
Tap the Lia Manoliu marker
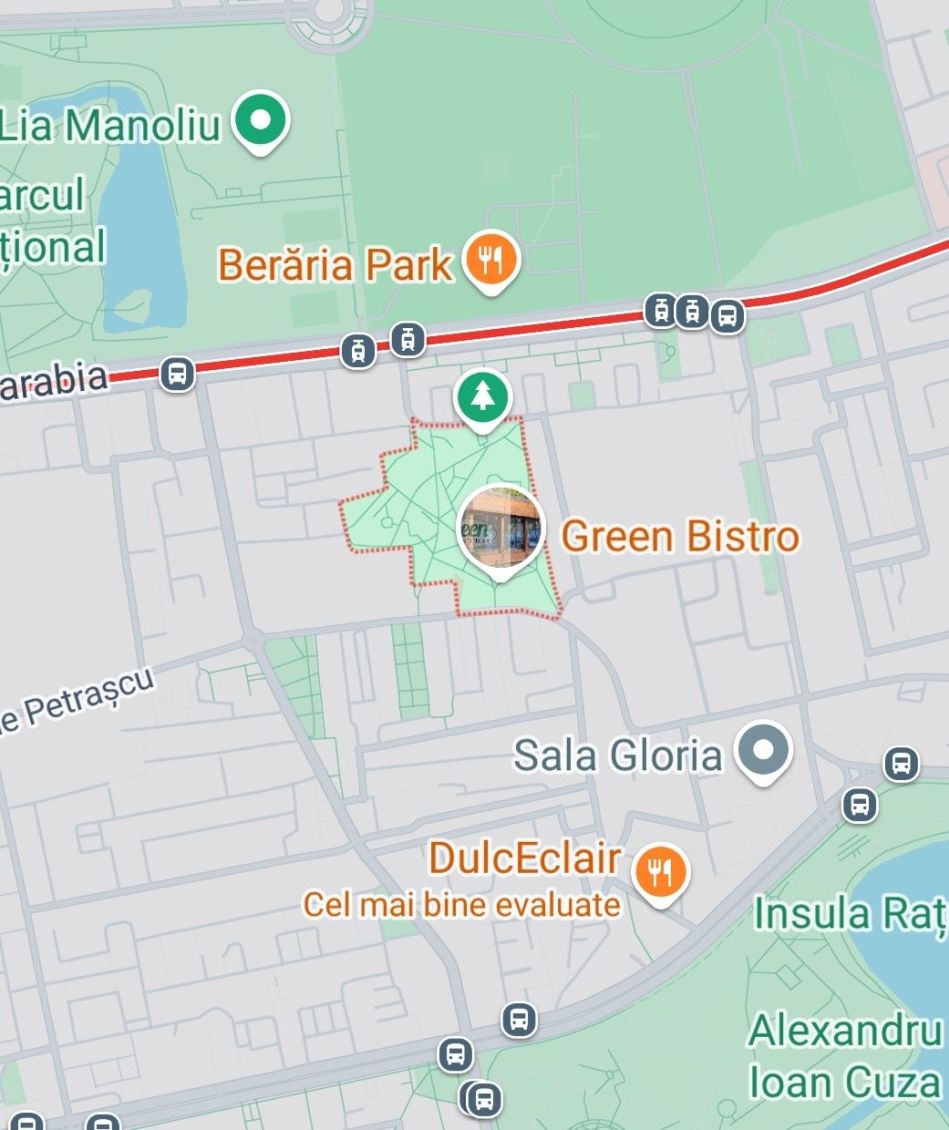261,122
